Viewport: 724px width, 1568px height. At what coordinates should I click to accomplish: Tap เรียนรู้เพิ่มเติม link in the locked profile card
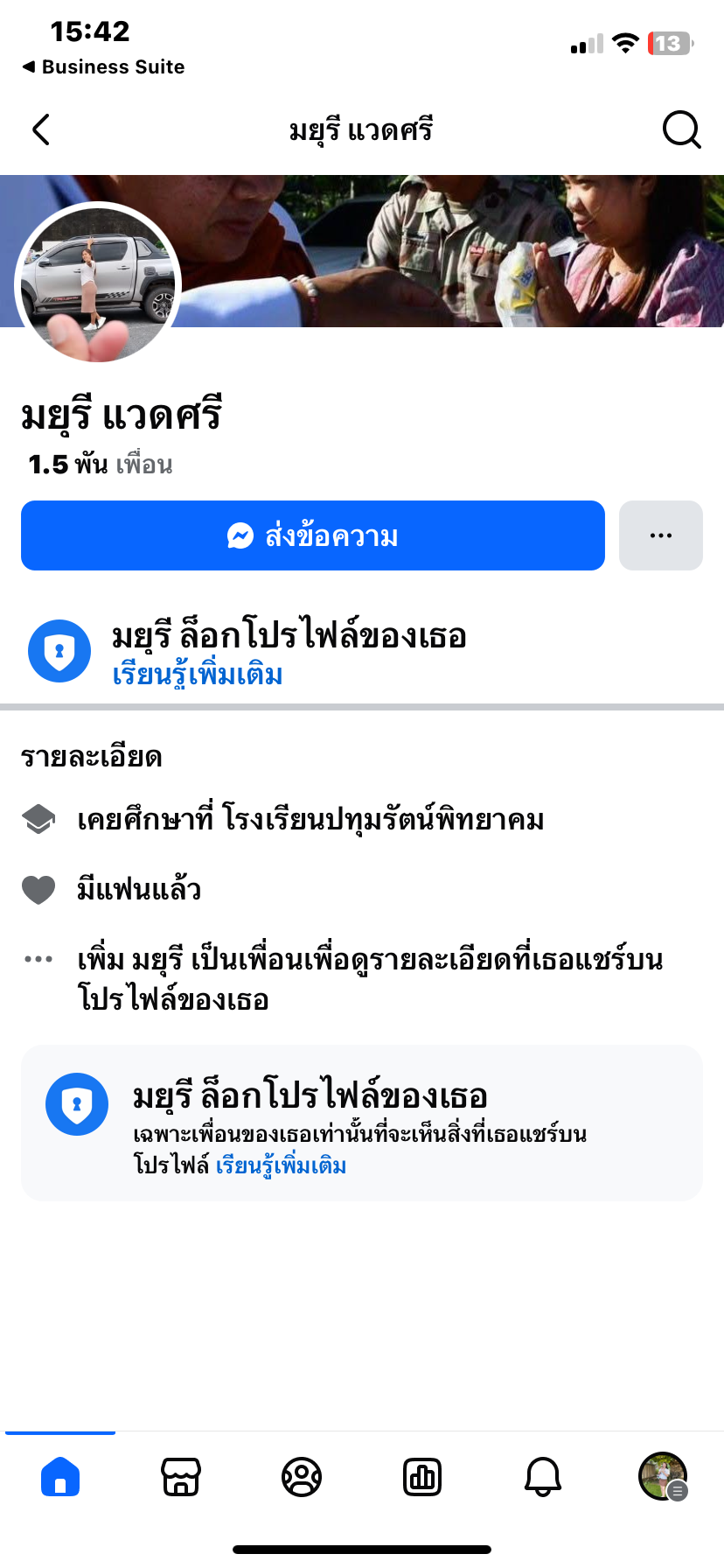coord(281,1165)
